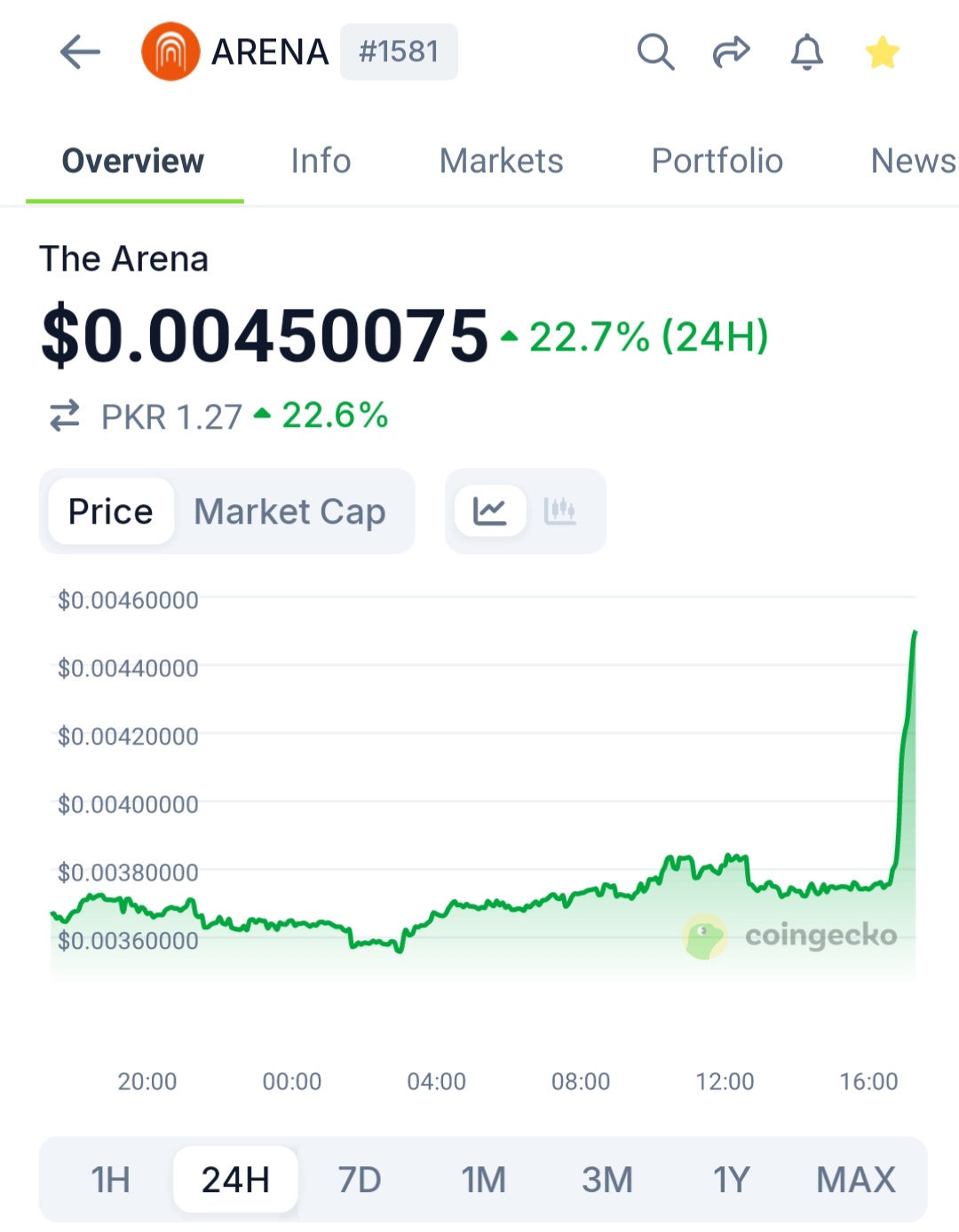
Task: Open the News tab
Action: (x=912, y=162)
